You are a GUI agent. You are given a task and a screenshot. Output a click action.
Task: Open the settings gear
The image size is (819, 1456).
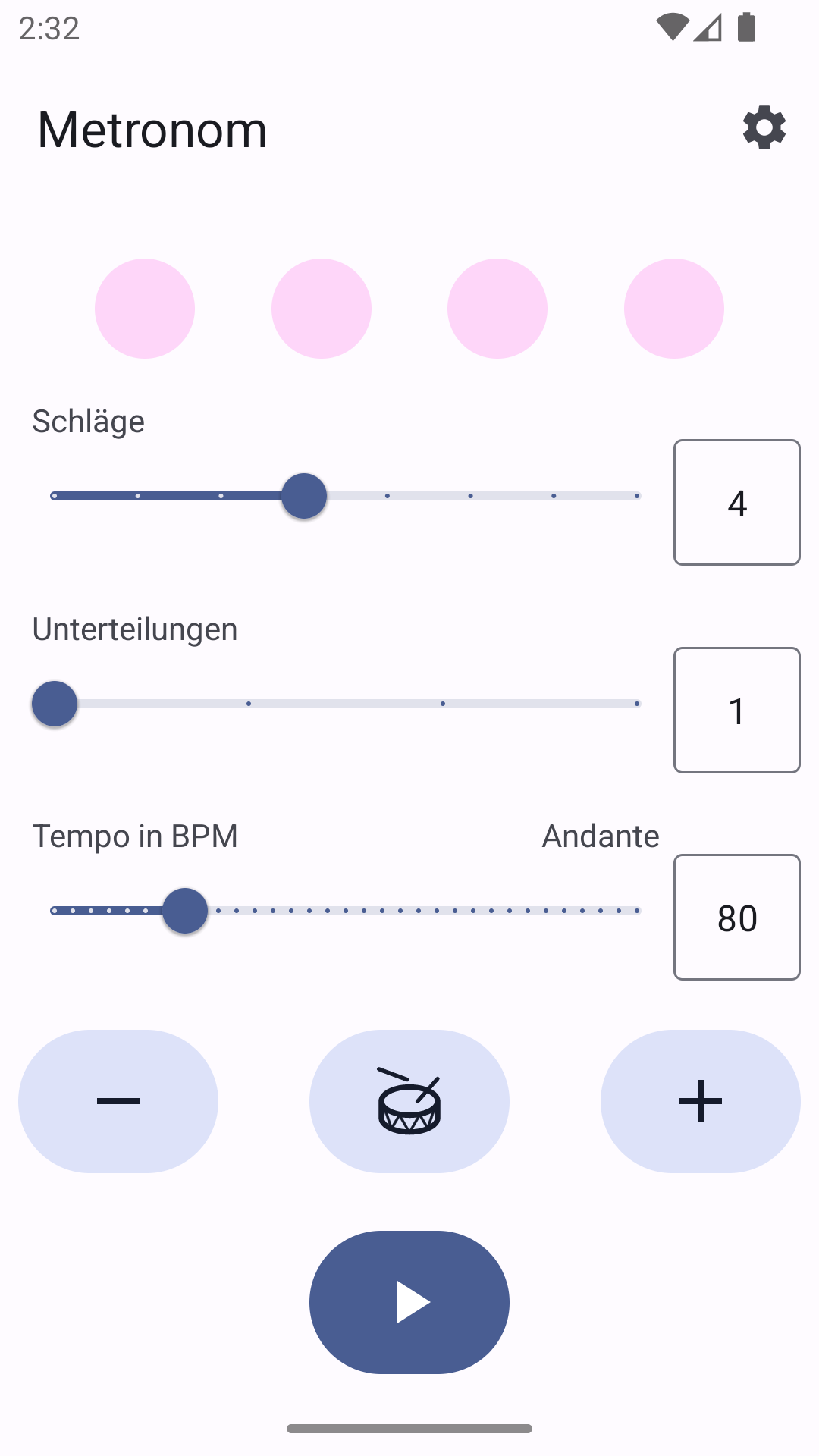(764, 127)
